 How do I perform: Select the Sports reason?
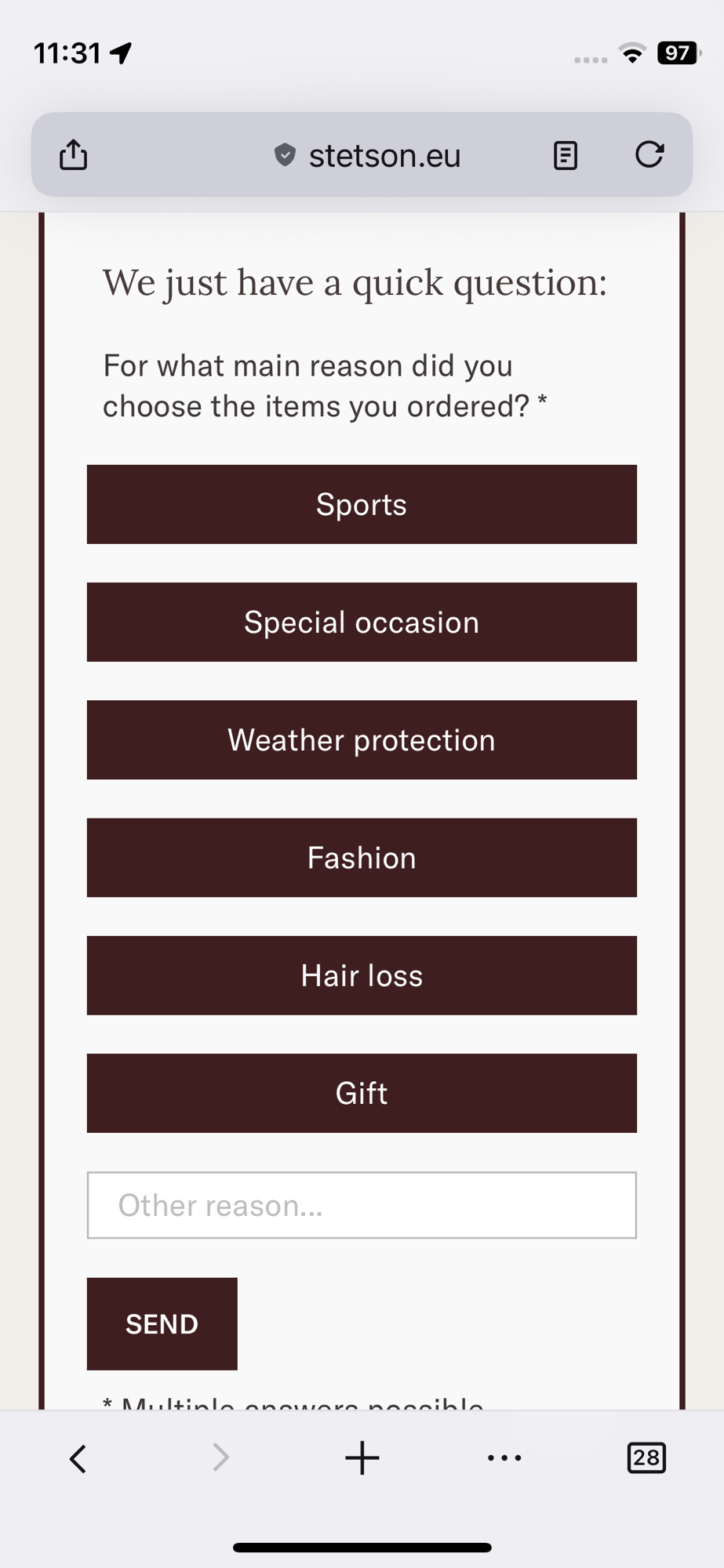[x=362, y=504]
